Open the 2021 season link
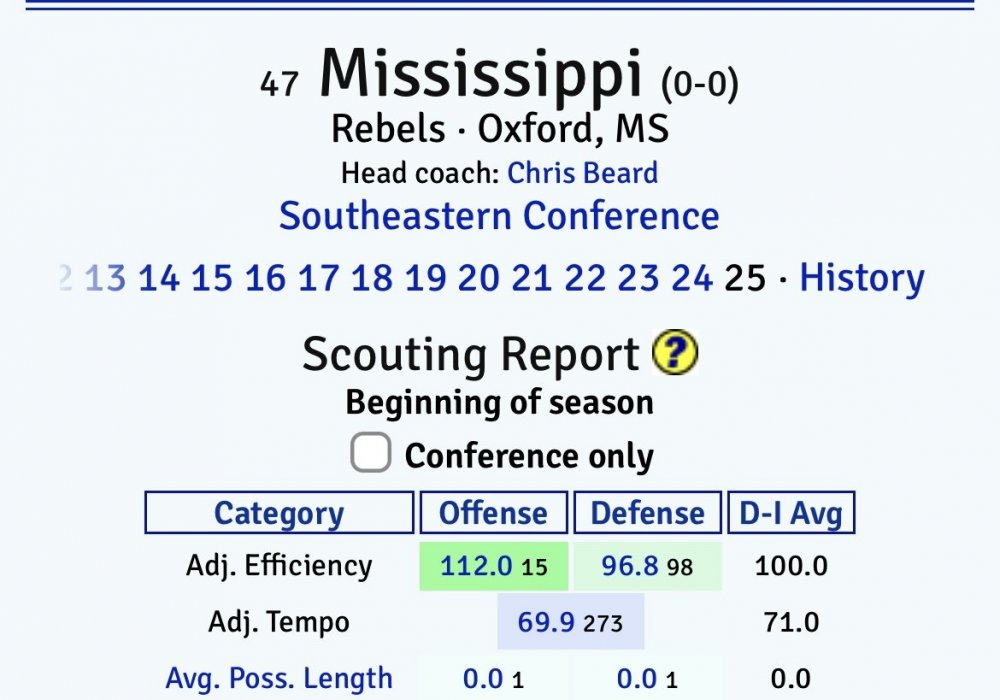This screenshot has width=1000, height=700. click(532, 278)
